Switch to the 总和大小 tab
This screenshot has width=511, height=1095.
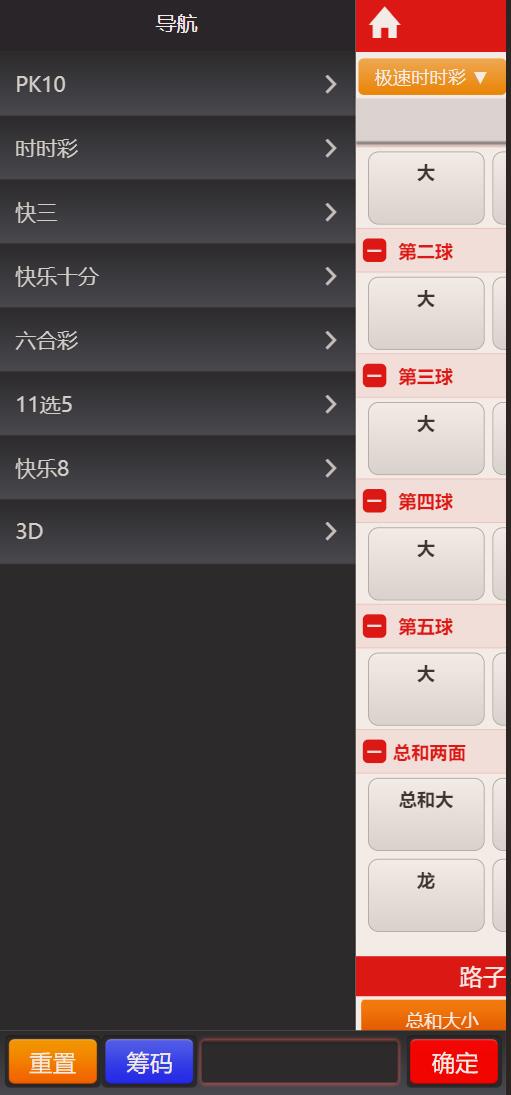(434, 1016)
